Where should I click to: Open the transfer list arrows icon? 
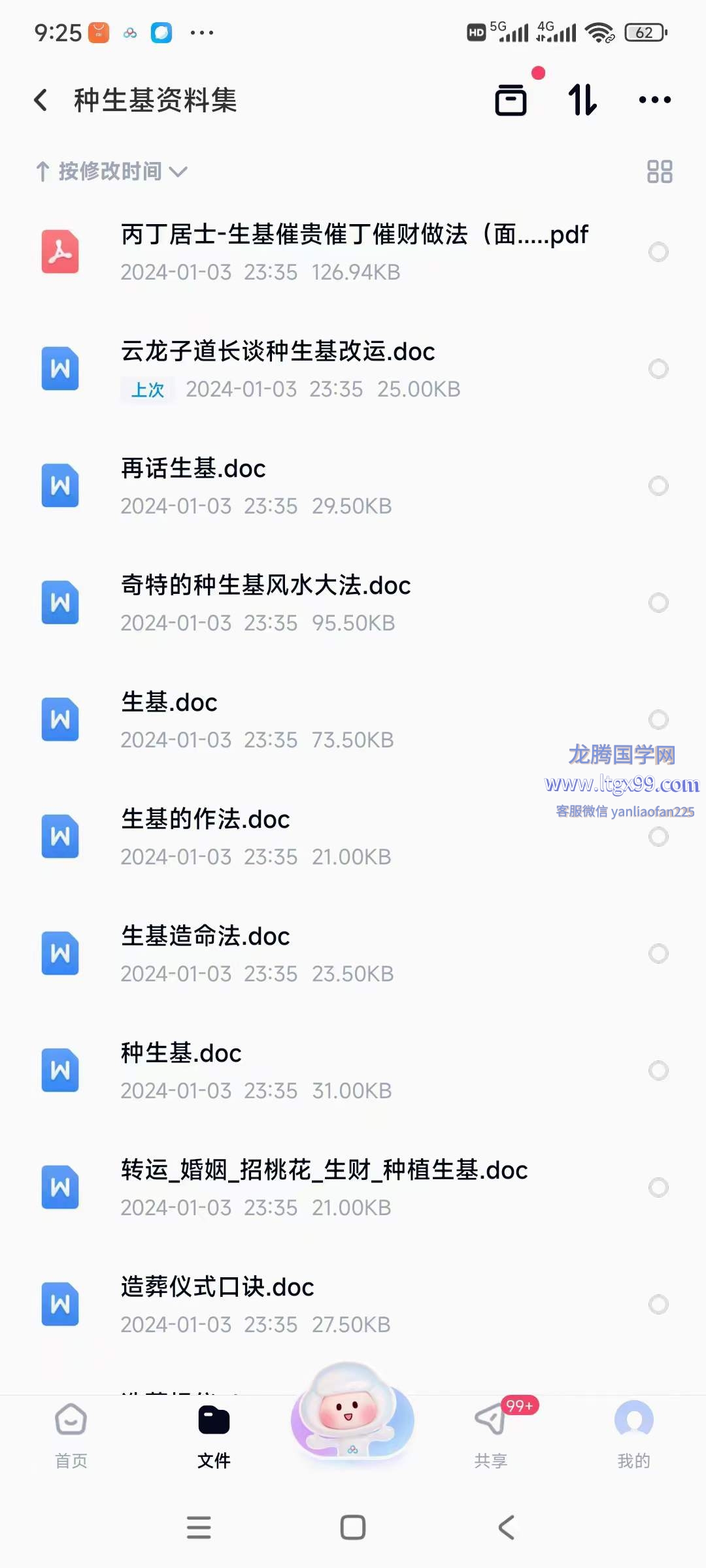tap(582, 100)
